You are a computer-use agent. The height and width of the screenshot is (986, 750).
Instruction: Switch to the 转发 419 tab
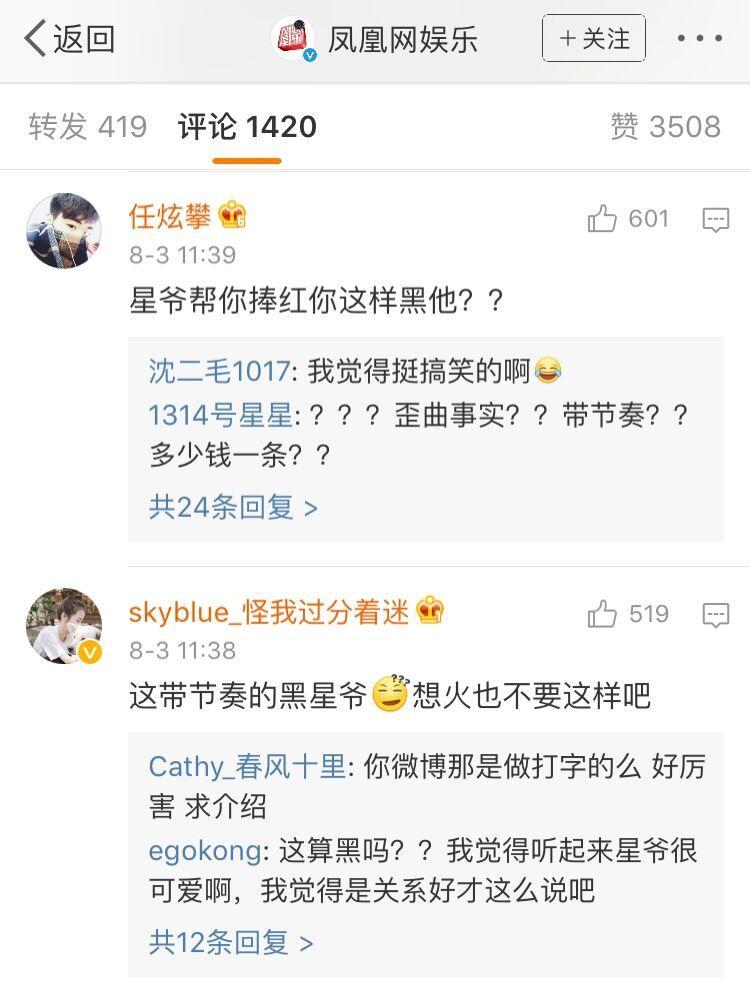click(87, 127)
